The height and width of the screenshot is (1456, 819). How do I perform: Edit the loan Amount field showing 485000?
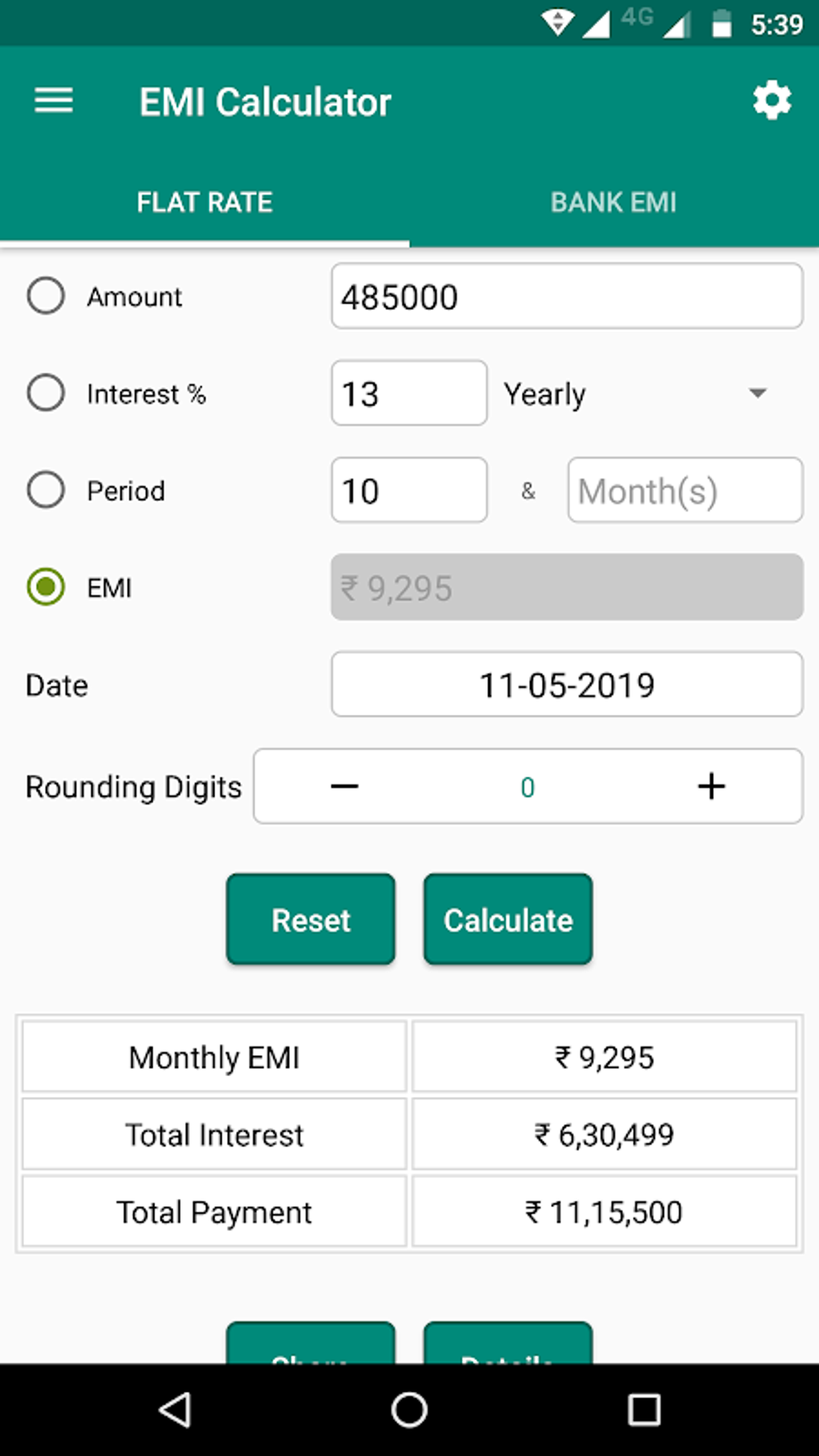point(566,296)
